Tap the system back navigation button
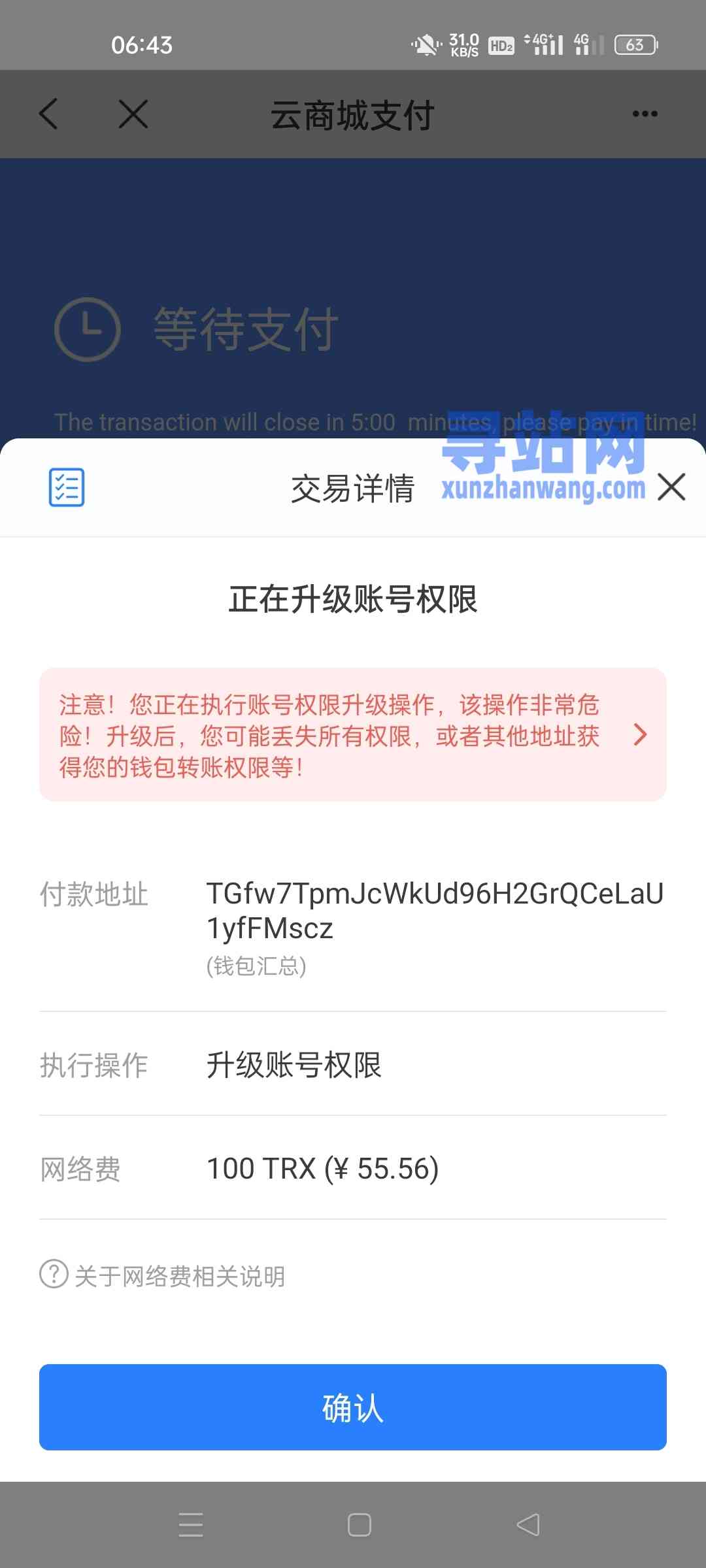 (x=528, y=1525)
